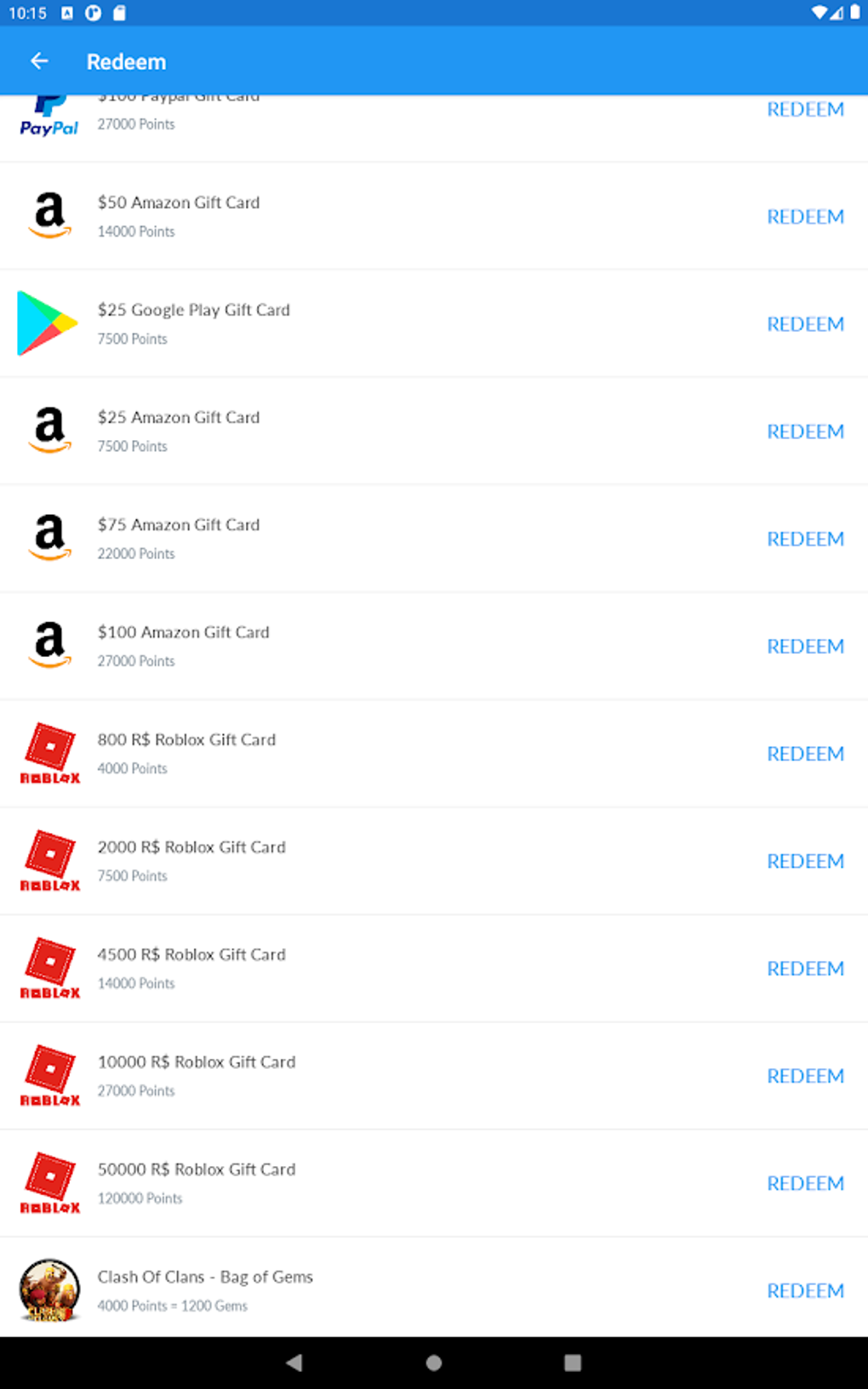Image resolution: width=868 pixels, height=1389 pixels.
Task: Redeem the 10000 R$ Roblox Gift Card
Action: [805, 1076]
